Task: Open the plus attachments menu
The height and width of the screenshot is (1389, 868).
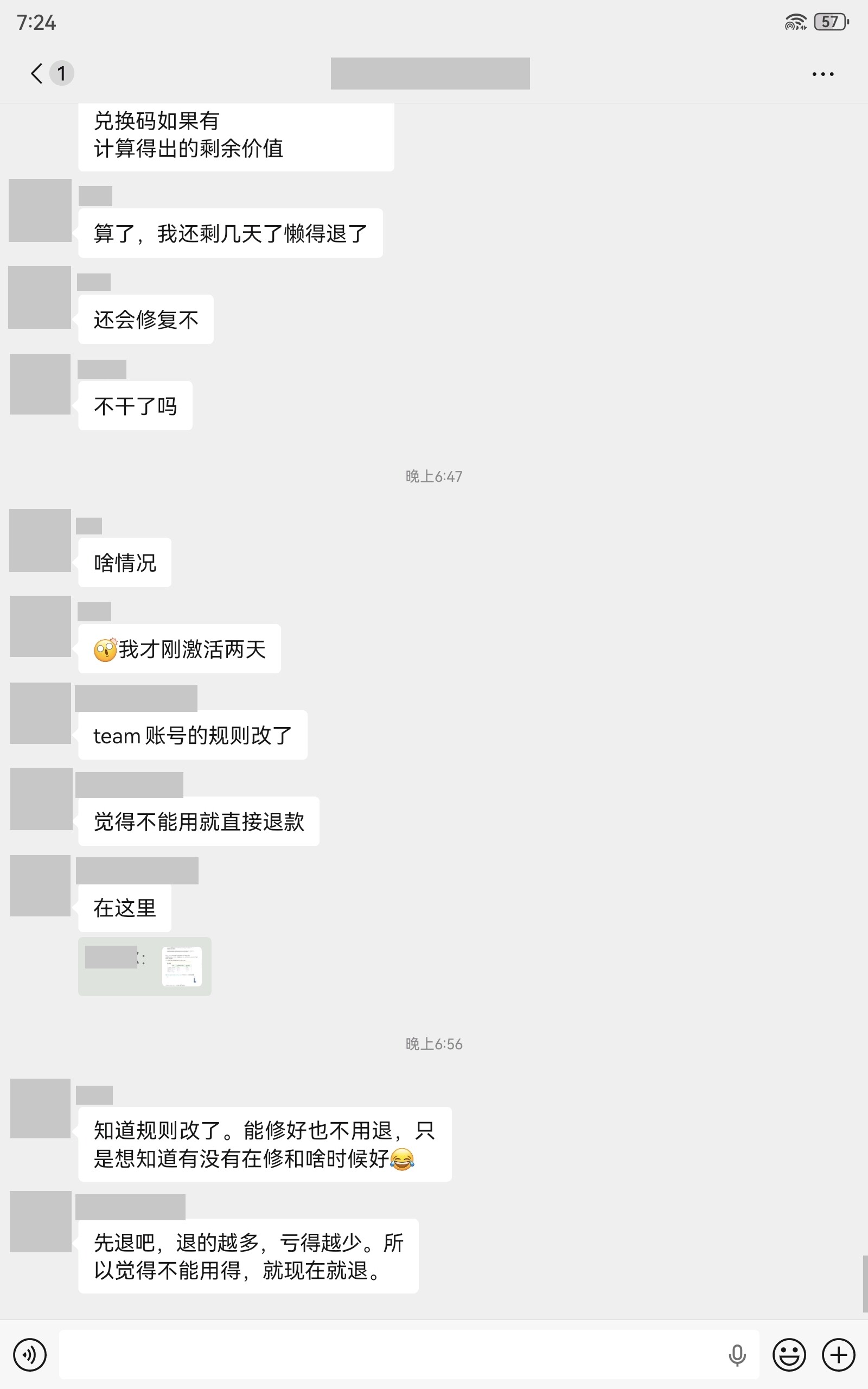Action: coord(839,1355)
